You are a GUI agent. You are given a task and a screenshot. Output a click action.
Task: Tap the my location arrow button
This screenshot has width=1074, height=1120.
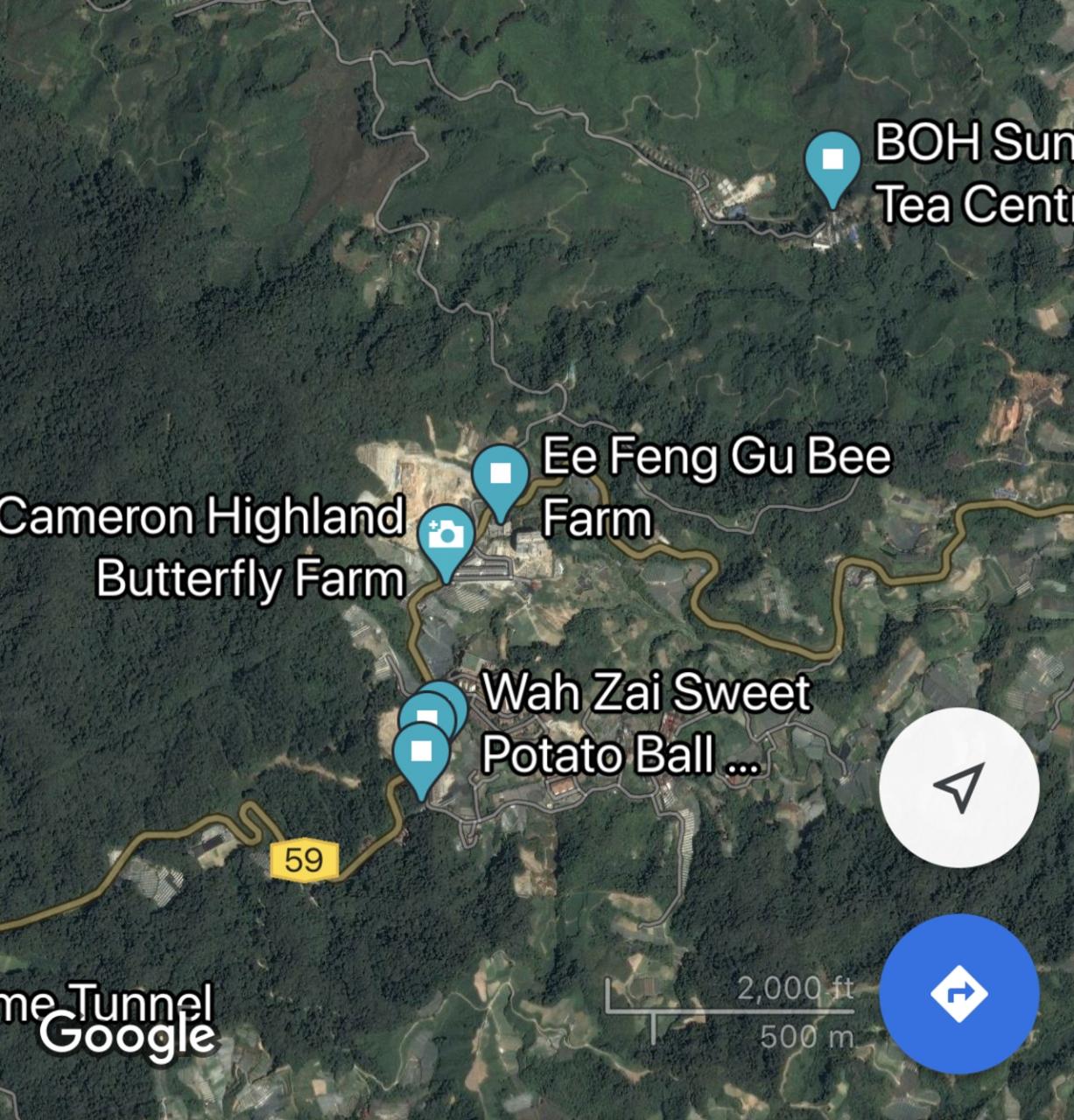(x=958, y=787)
